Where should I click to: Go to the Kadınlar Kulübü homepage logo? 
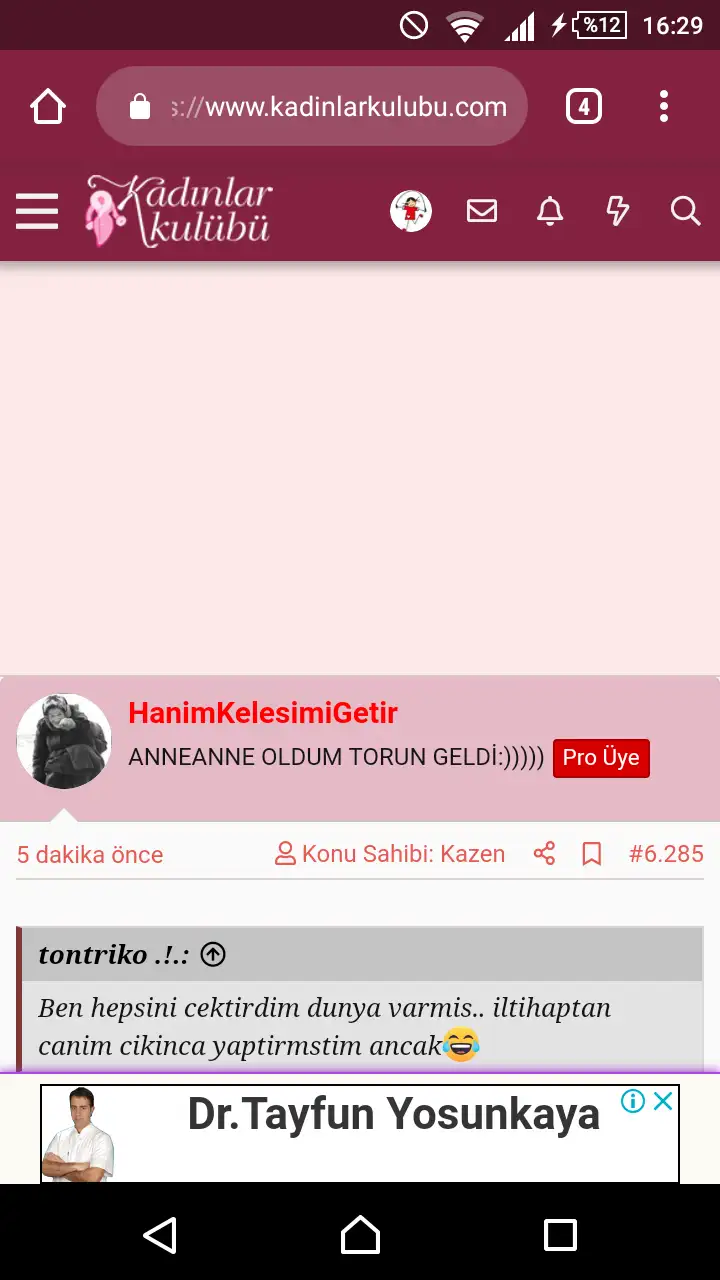pos(179,211)
